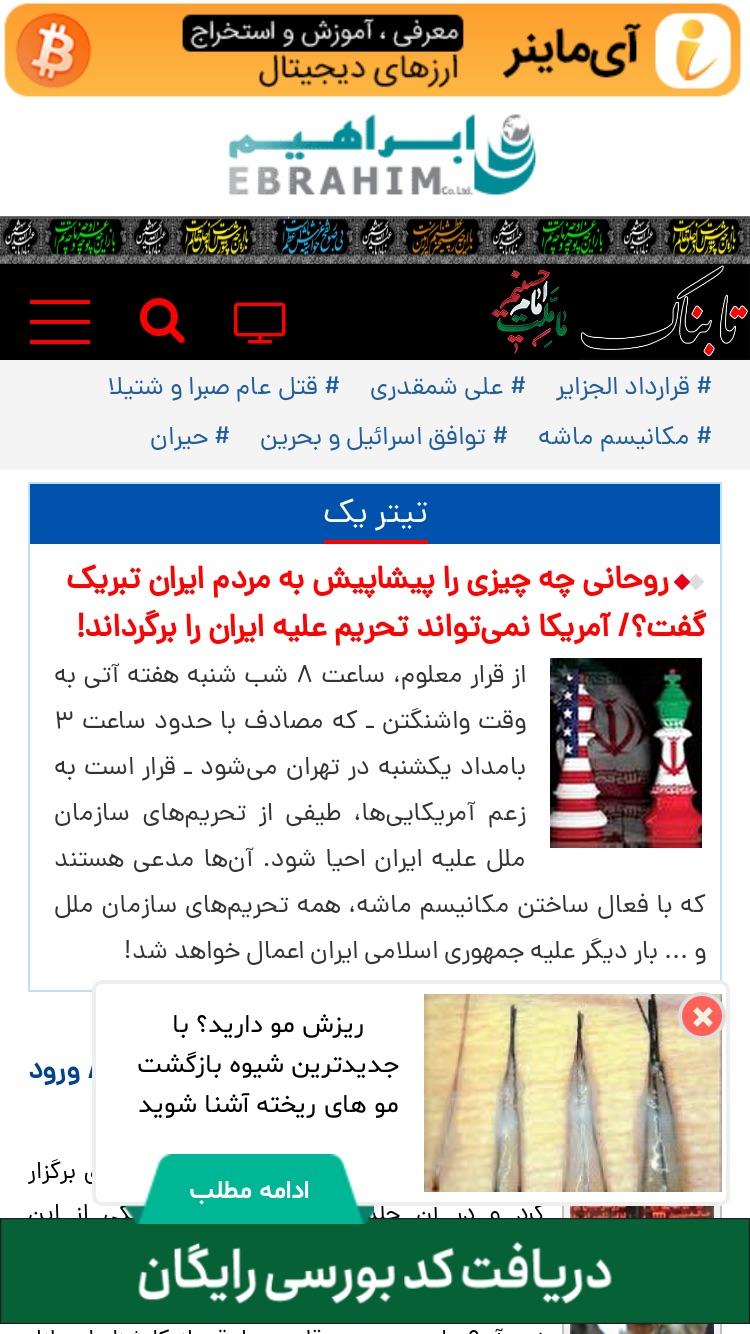Open the search magnifier icon
The image size is (750, 1334).
tap(162, 321)
